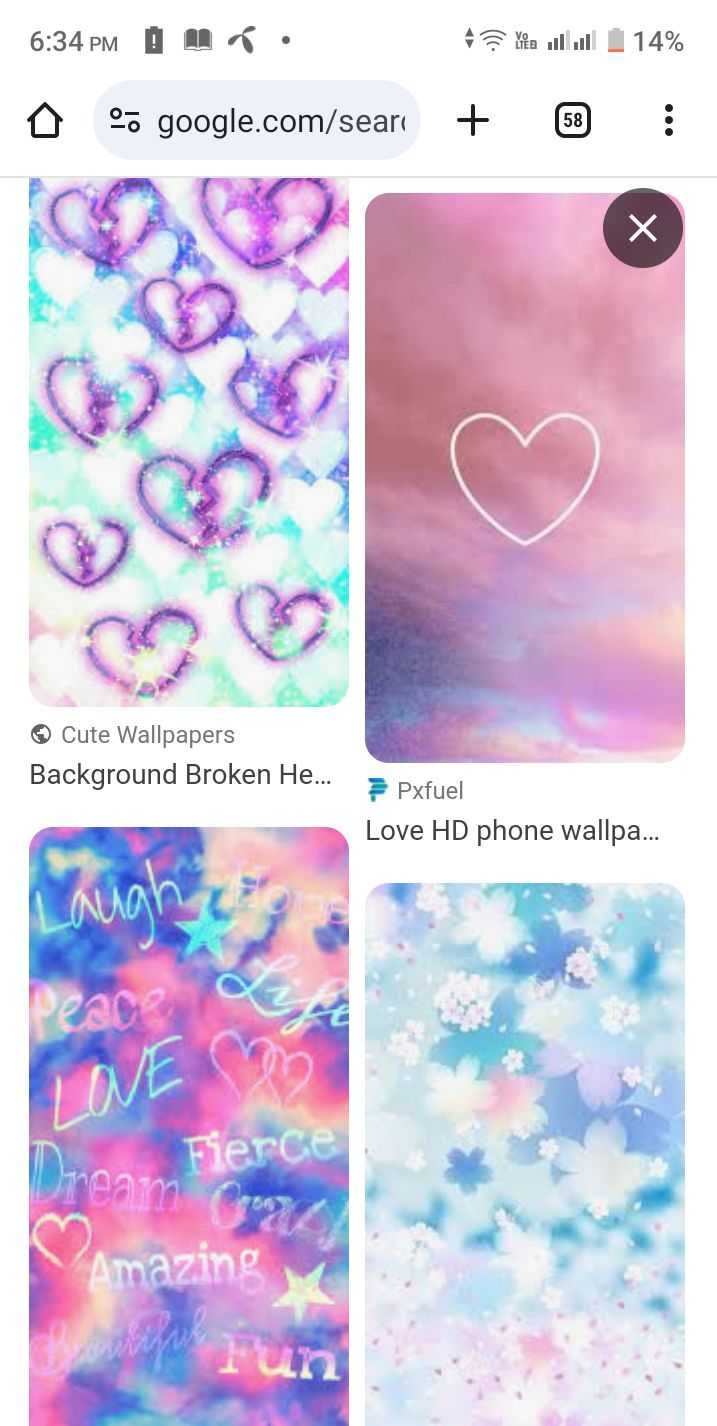Go to the browser home page
The image size is (717, 1426).
pos(45,121)
